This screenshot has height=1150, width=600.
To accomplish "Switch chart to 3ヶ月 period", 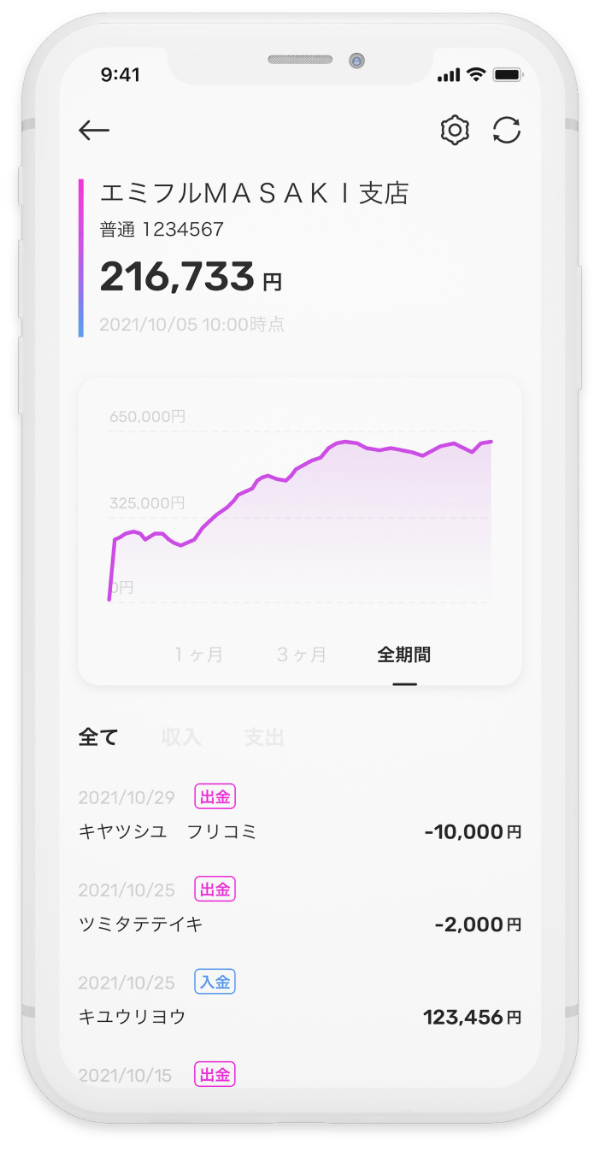I will tap(301, 655).
